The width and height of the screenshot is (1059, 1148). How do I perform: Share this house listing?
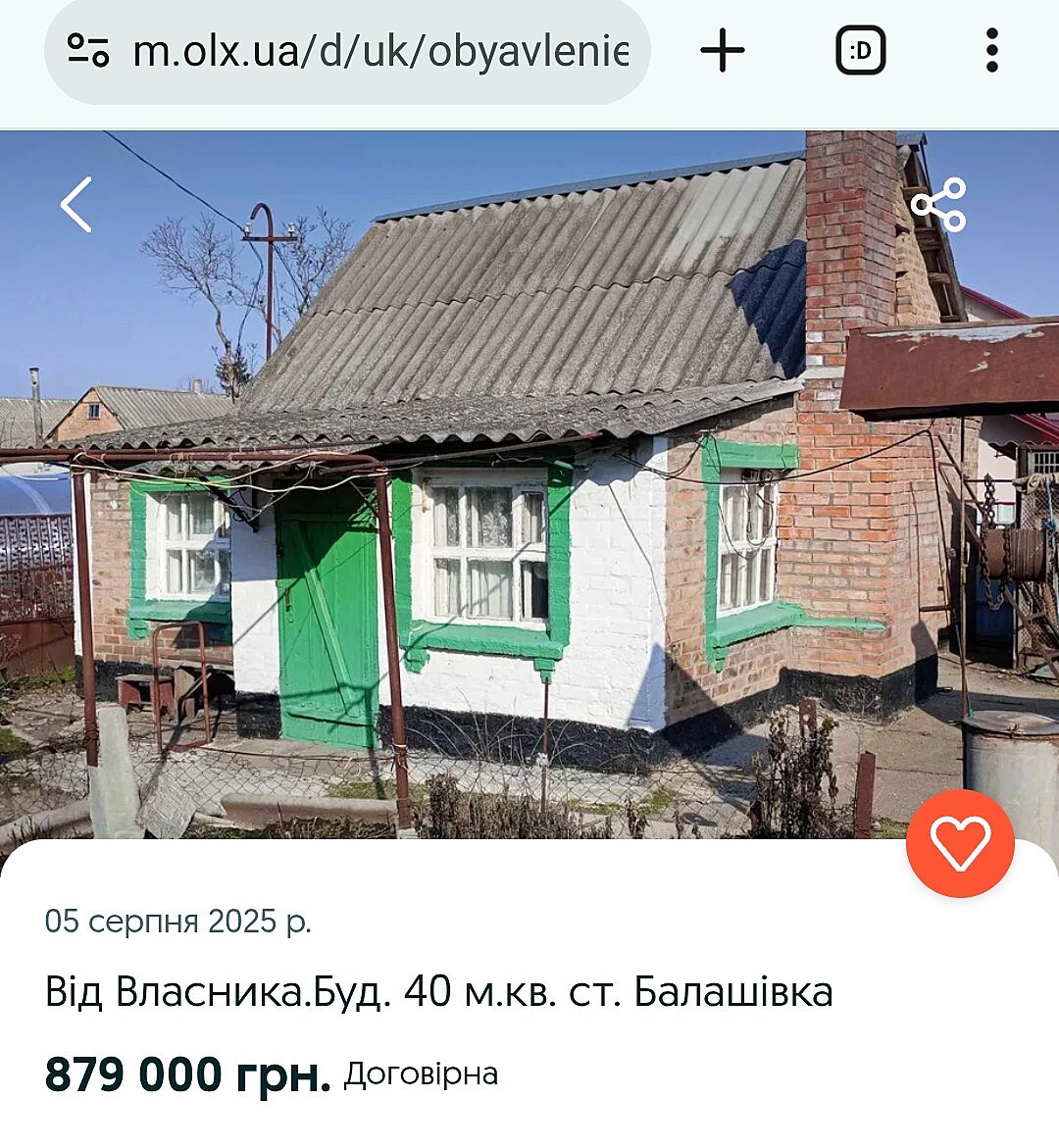click(x=938, y=205)
